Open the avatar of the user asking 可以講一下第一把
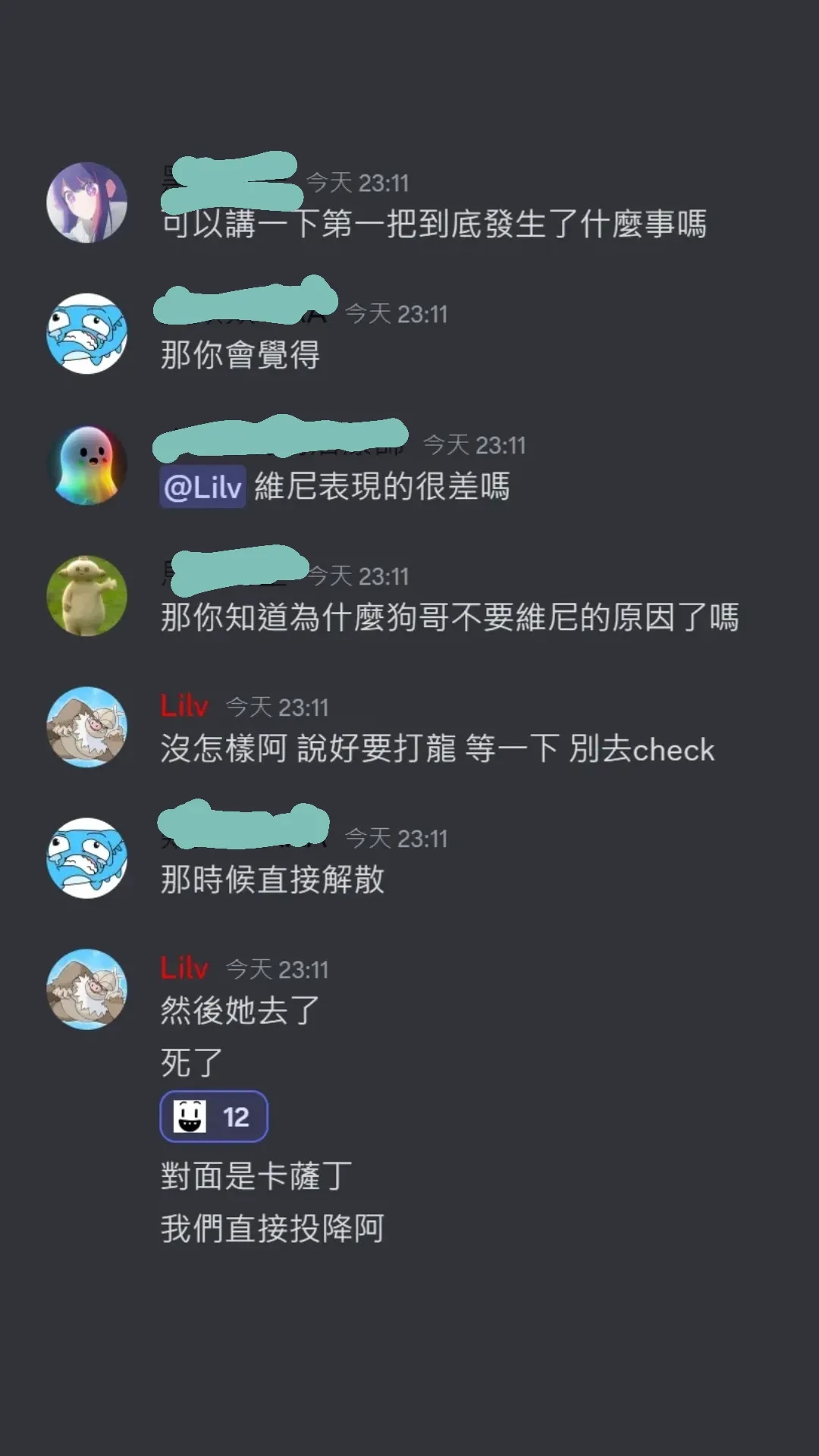This screenshot has height=1456, width=819. 86,202
